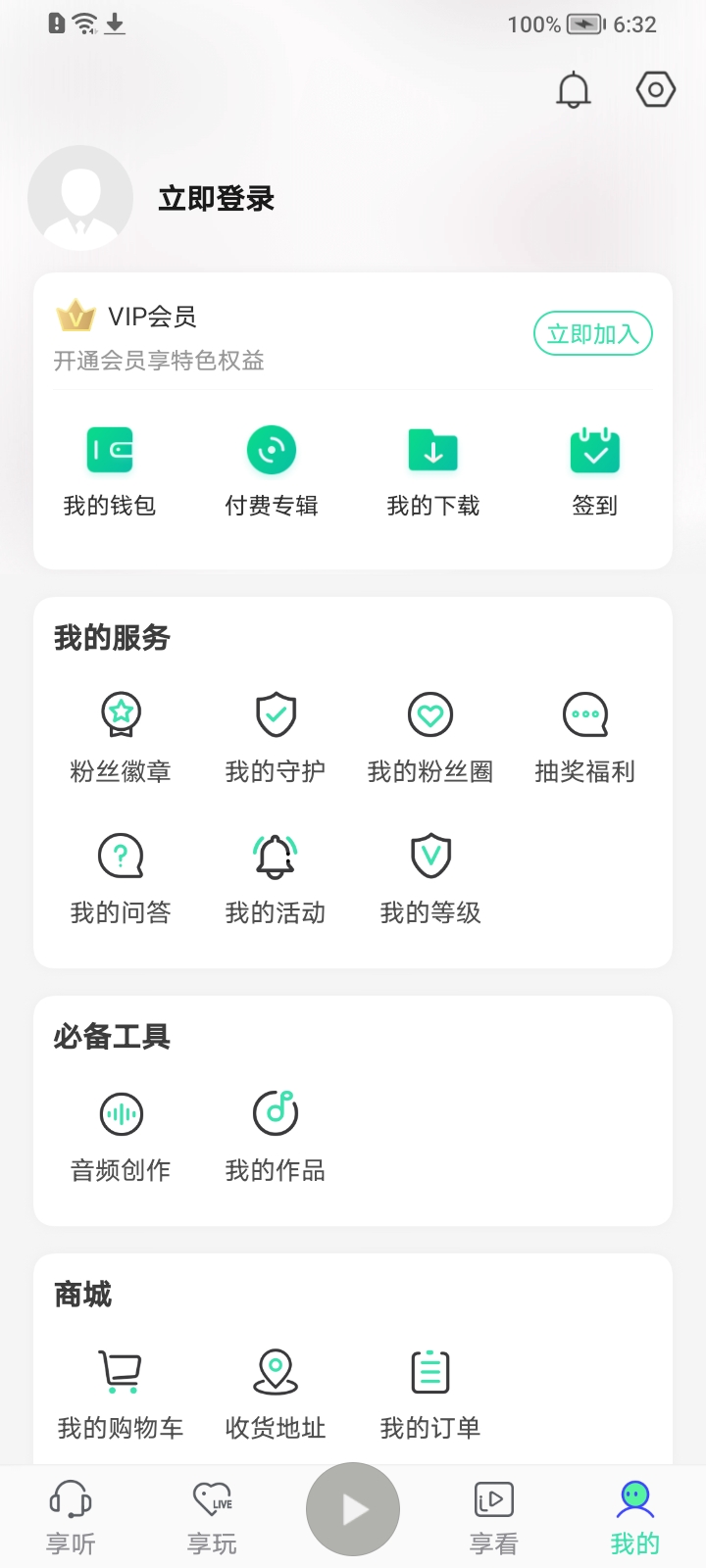Tap 立即登录 to log in
Viewport: 706px width, 1568px height.
tap(217, 199)
